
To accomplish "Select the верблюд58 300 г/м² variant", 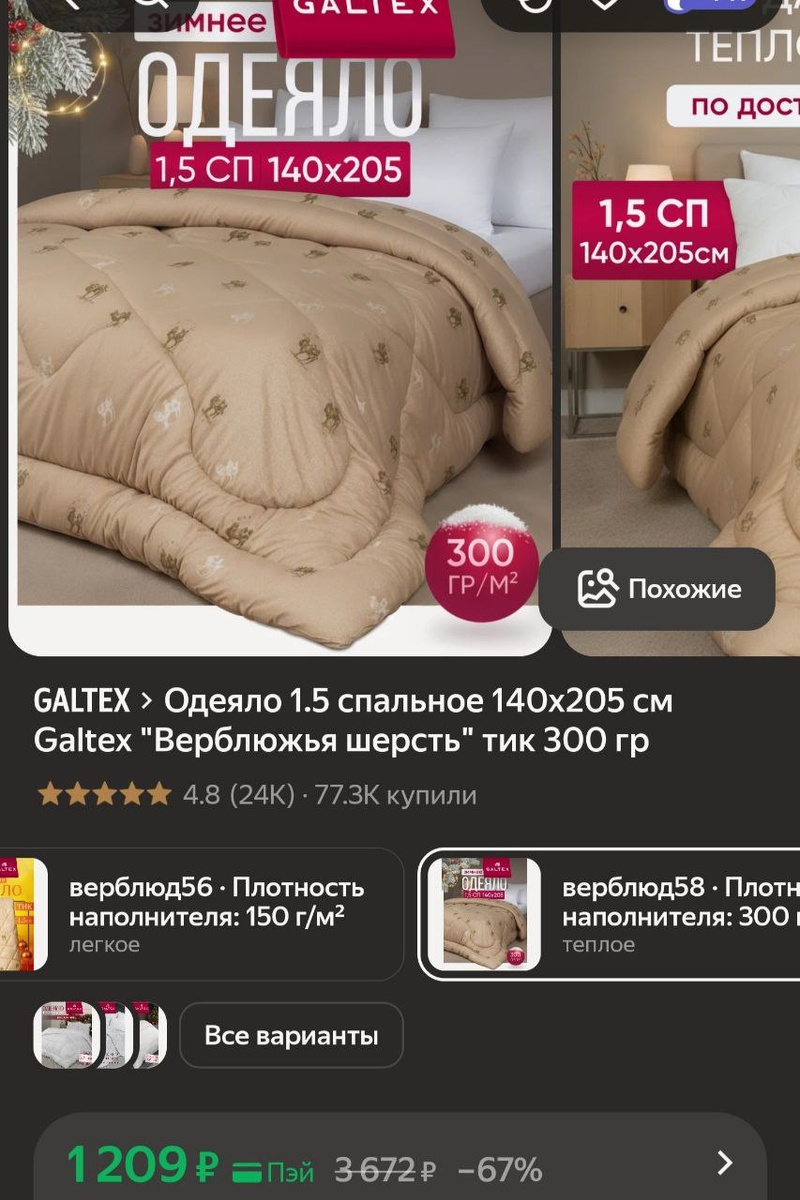I will (x=610, y=914).
